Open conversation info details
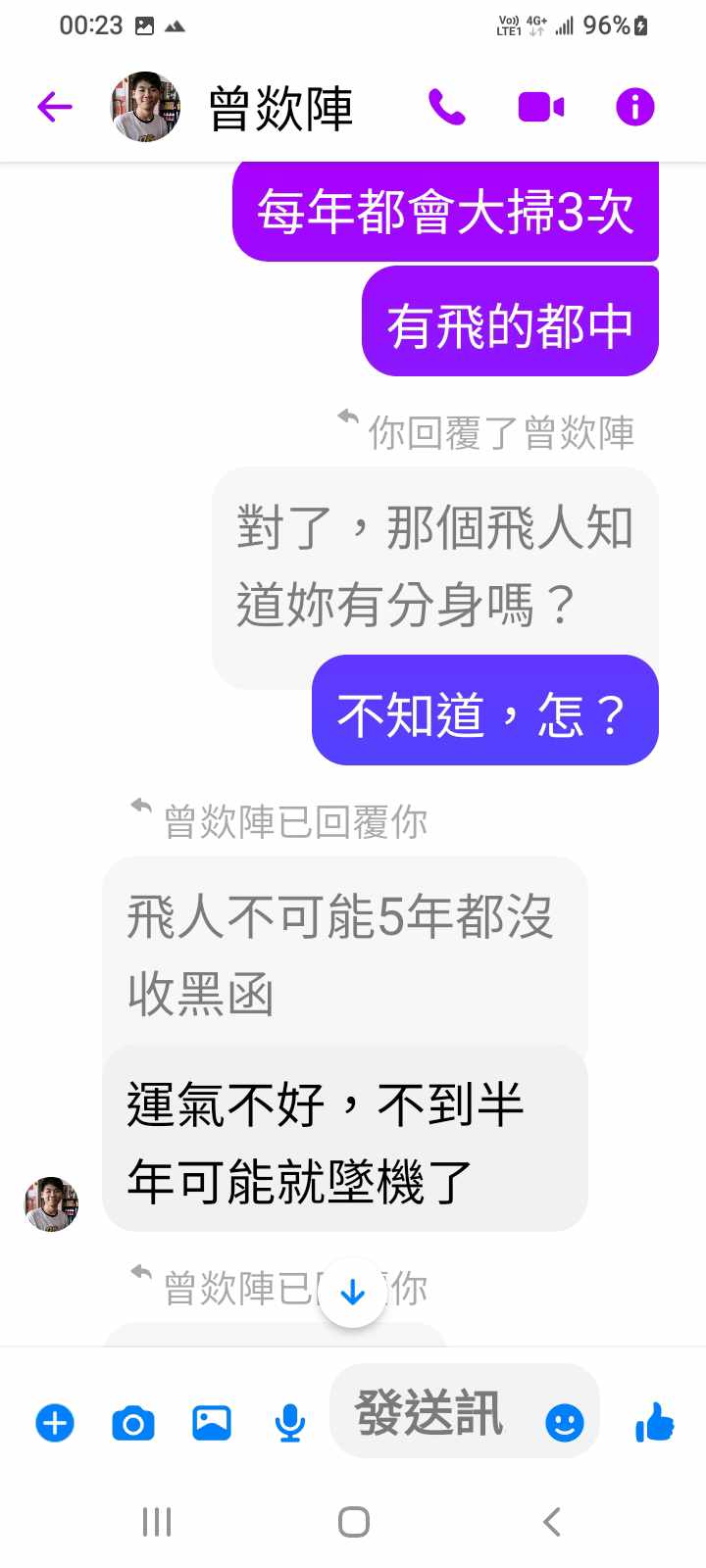The height and width of the screenshot is (1568, 706). click(634, 107)
